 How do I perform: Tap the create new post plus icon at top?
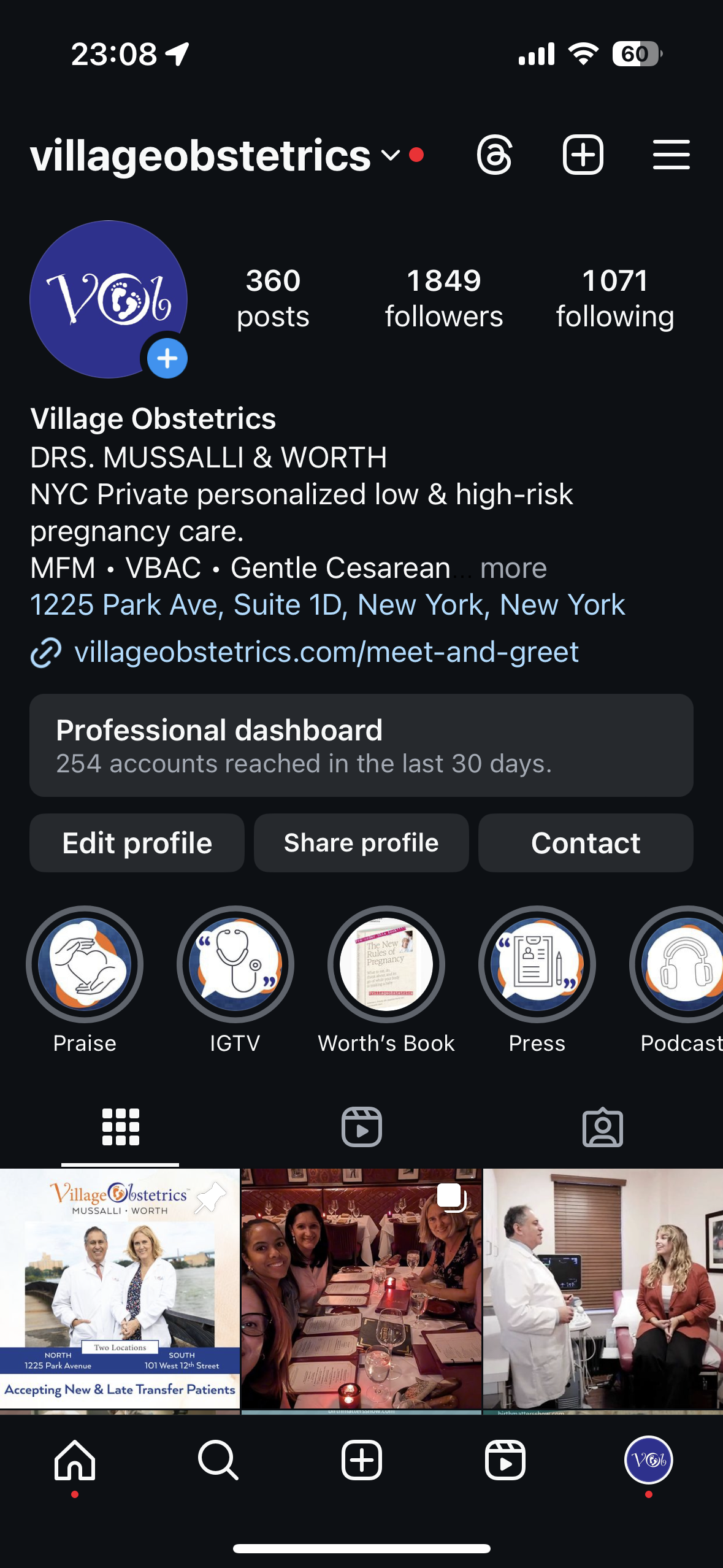pyautogui.click(x=583, y=155)
